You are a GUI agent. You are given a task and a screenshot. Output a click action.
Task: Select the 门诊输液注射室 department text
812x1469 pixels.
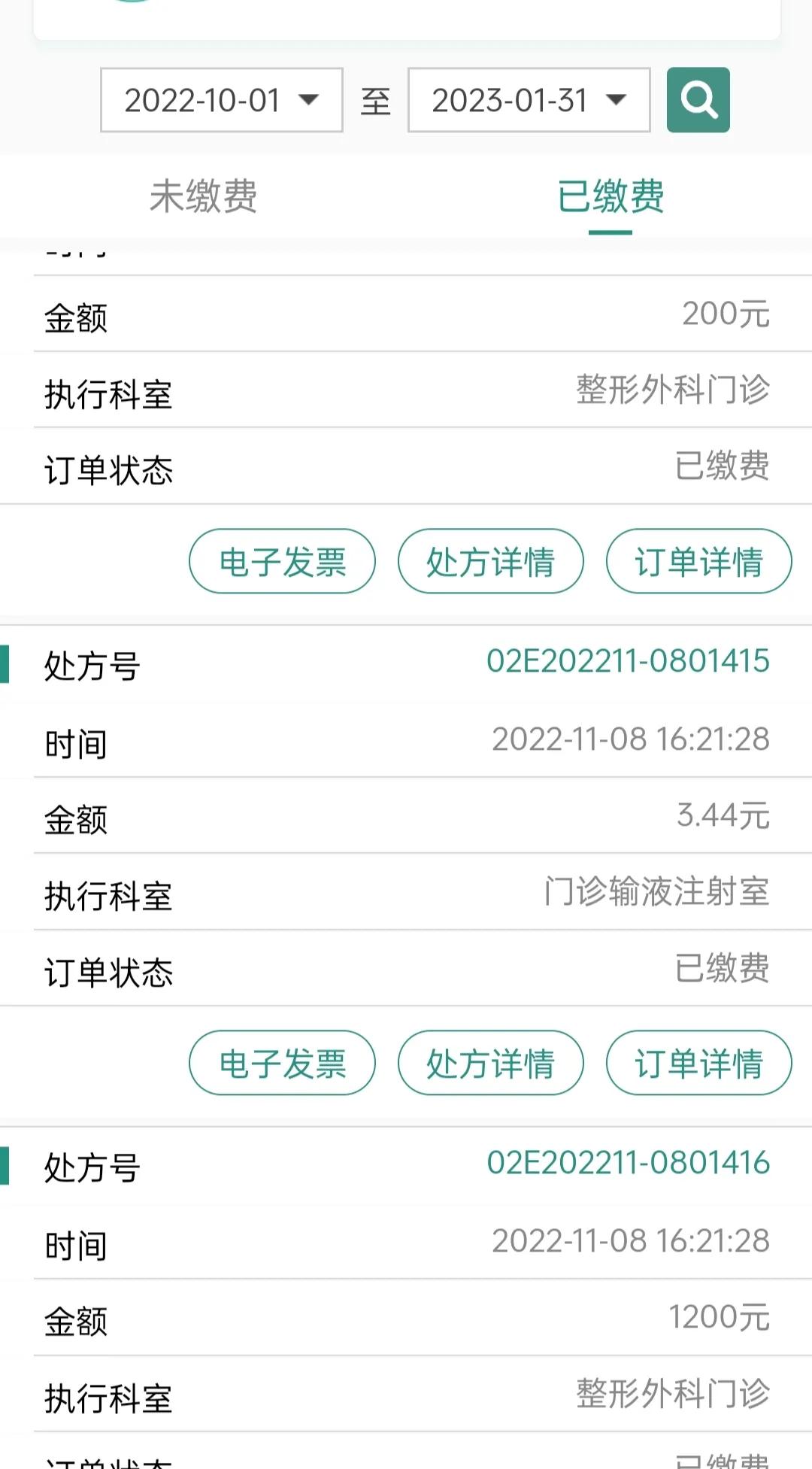click(656, 894)
